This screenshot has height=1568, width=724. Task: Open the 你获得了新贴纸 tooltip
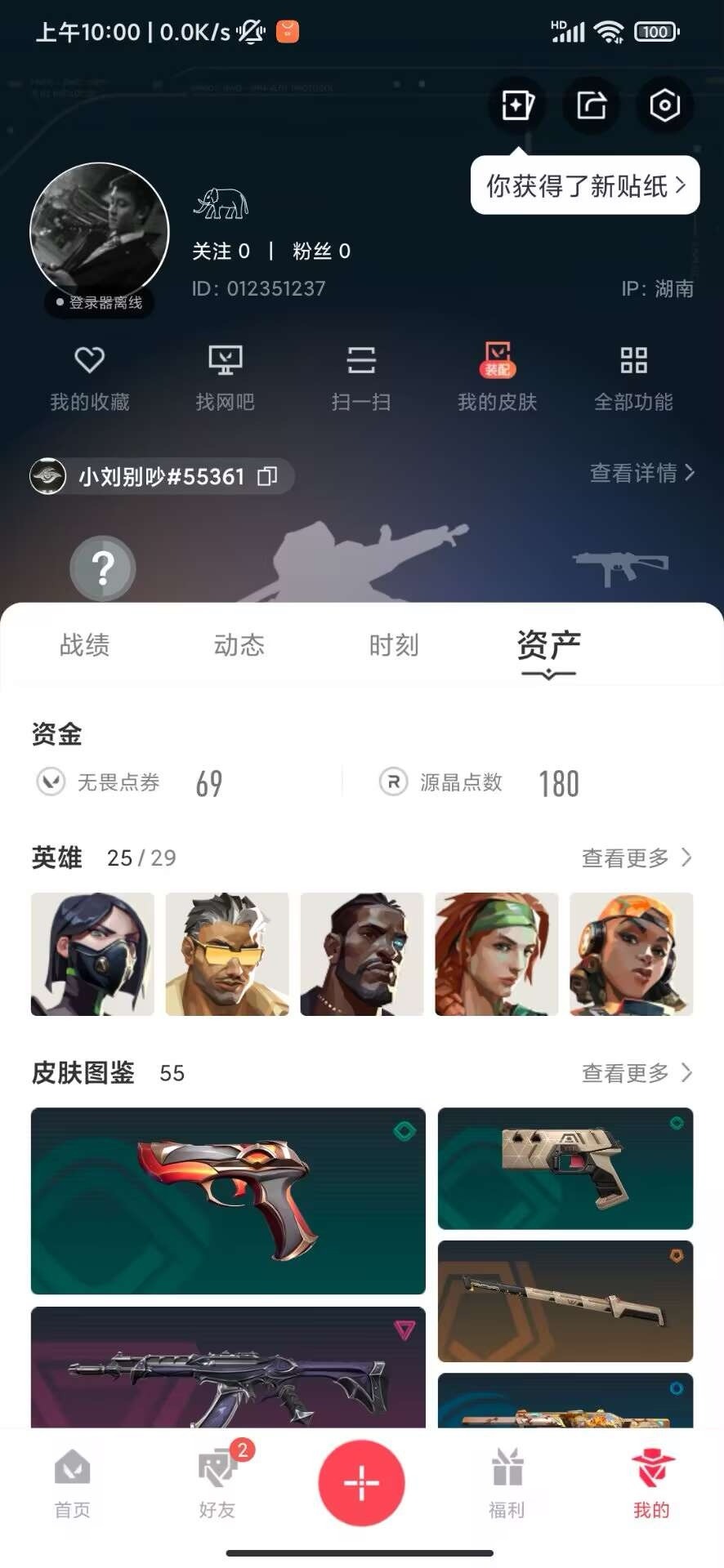[x=585, y=186]
